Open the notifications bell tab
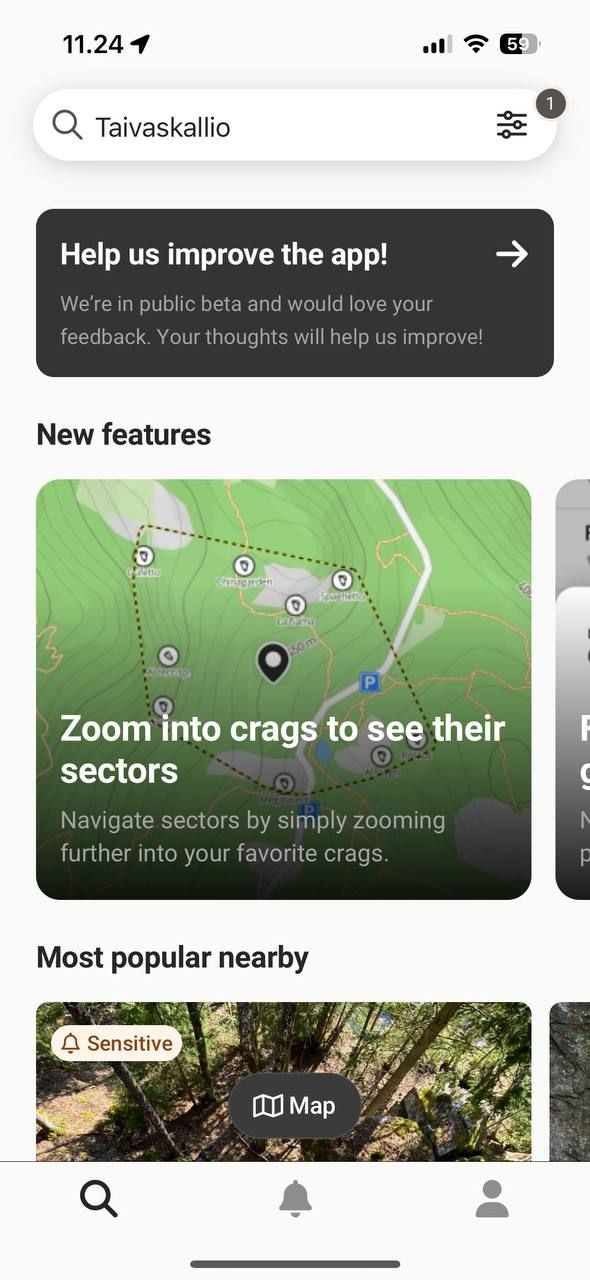590x1280 pixels. pos(295,1198)
